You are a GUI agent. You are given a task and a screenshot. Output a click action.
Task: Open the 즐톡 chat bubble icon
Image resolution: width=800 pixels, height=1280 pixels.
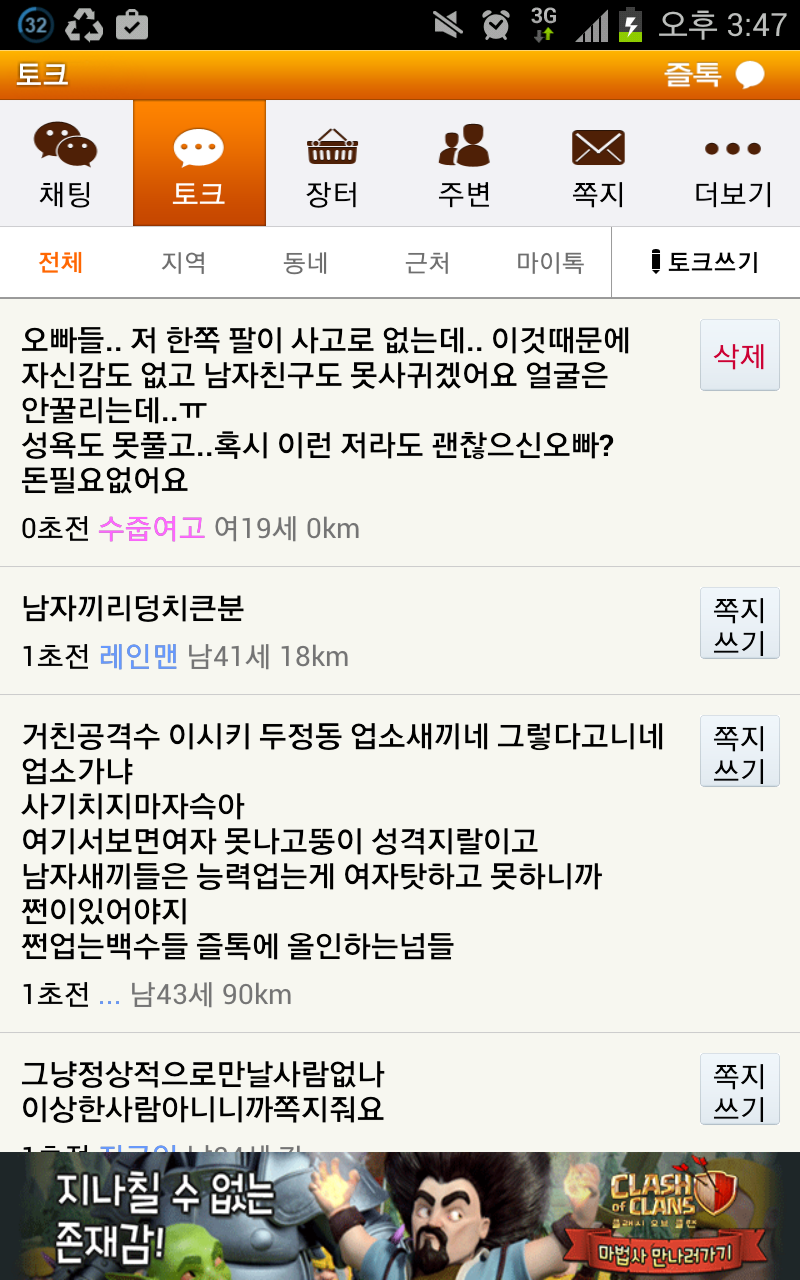pos(750,75)
